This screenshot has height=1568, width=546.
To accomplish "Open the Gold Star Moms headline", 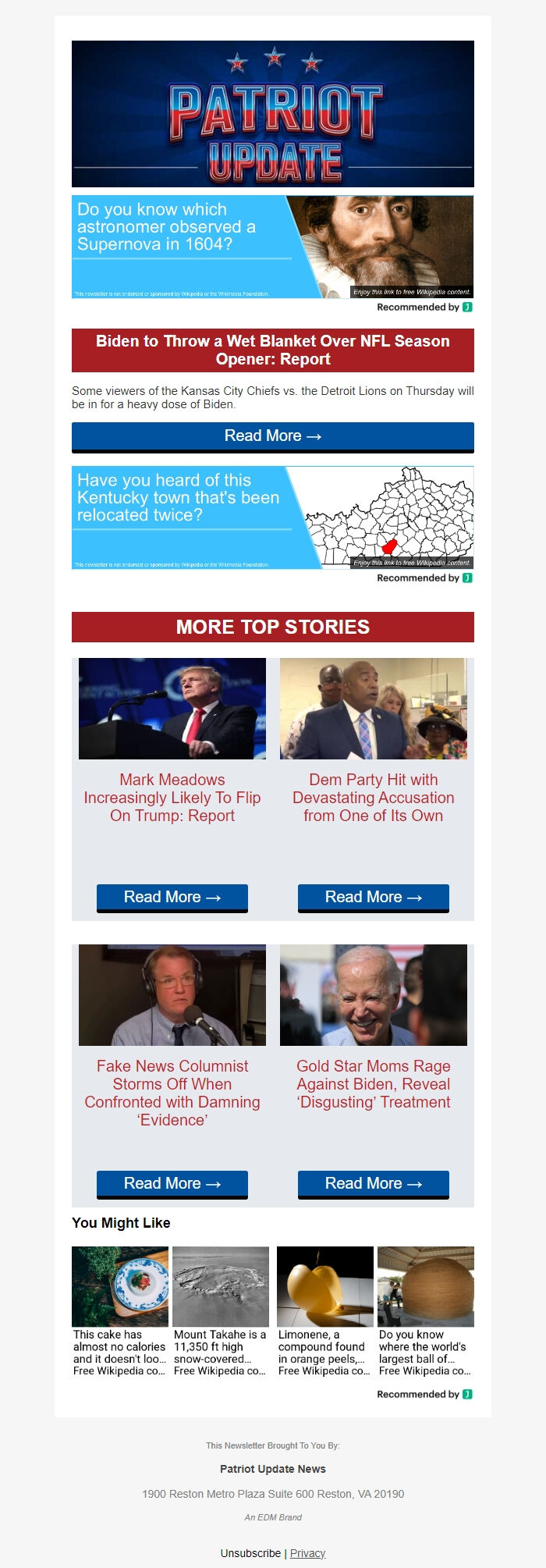I will (x=373, y=1084).
